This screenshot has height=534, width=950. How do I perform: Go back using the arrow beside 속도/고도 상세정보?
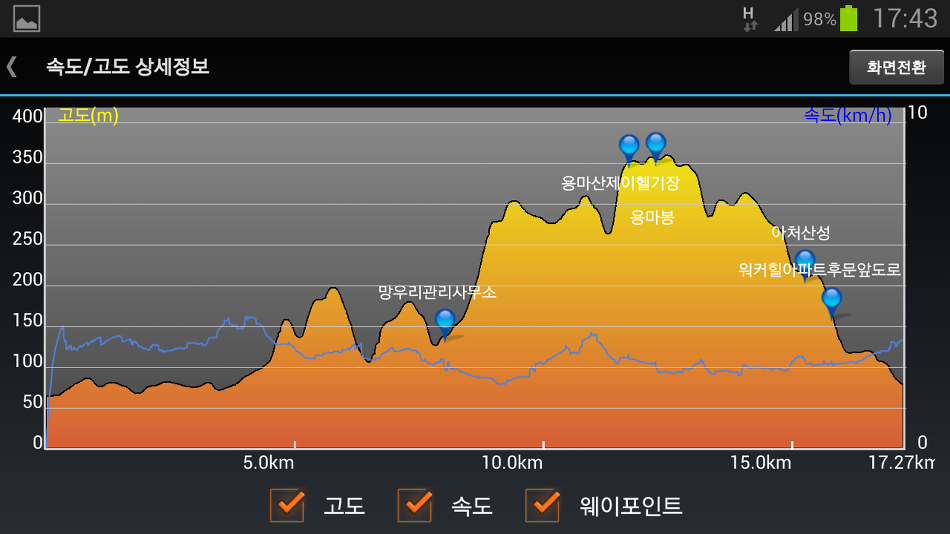point(12,67)
